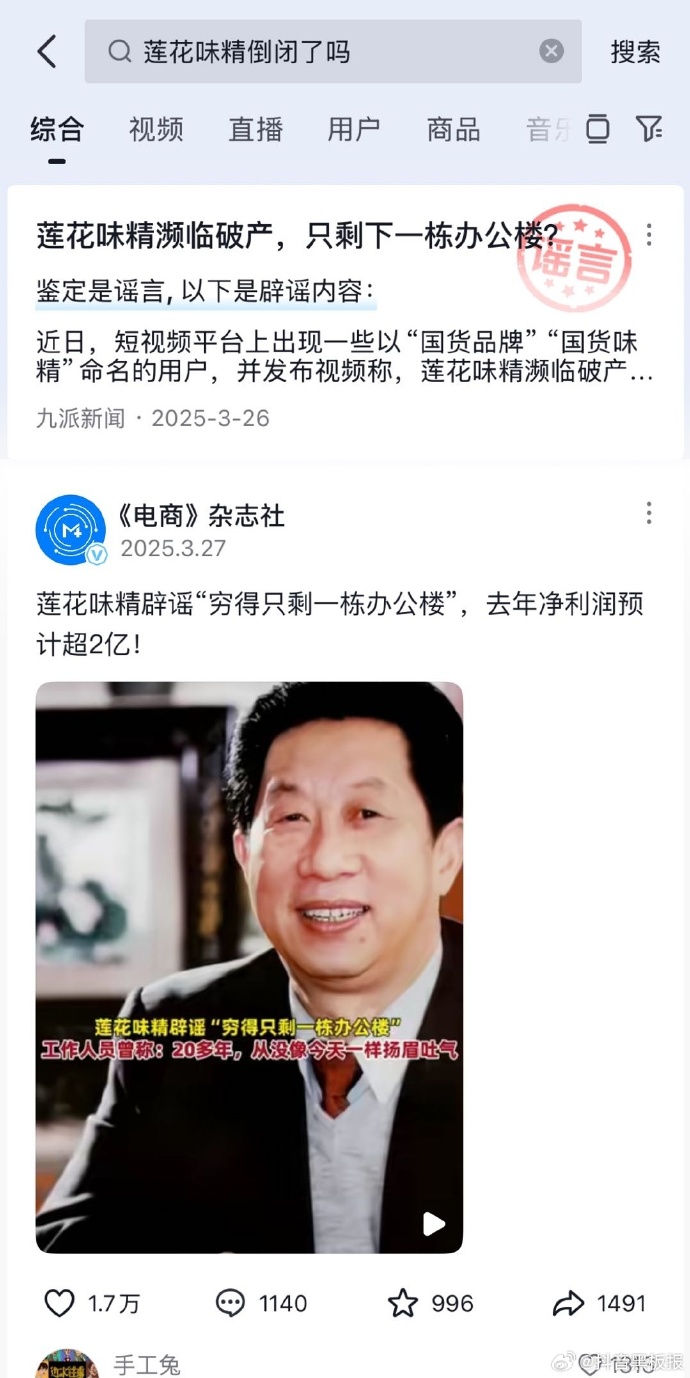
Task: Switch to the 用户 tab
Action: pyautogui.click(x=354, y=129)
